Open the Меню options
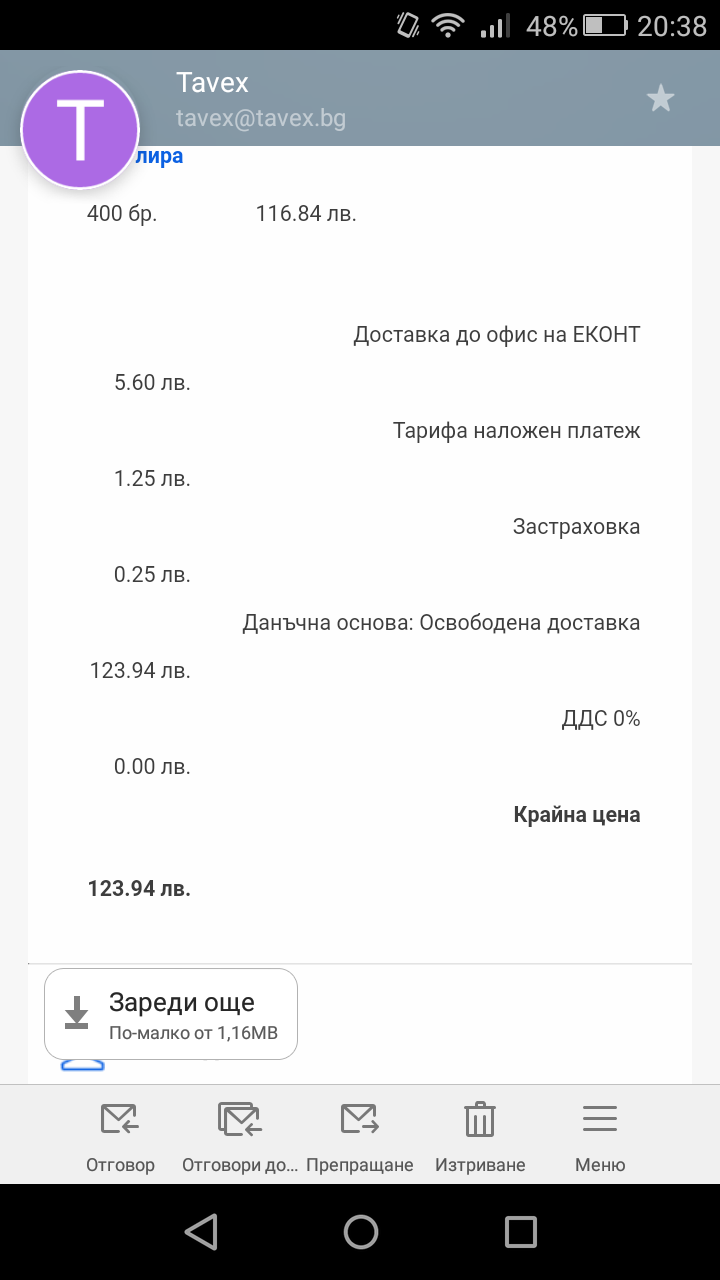This screenshot has height=1280, width=720. 600,1137
